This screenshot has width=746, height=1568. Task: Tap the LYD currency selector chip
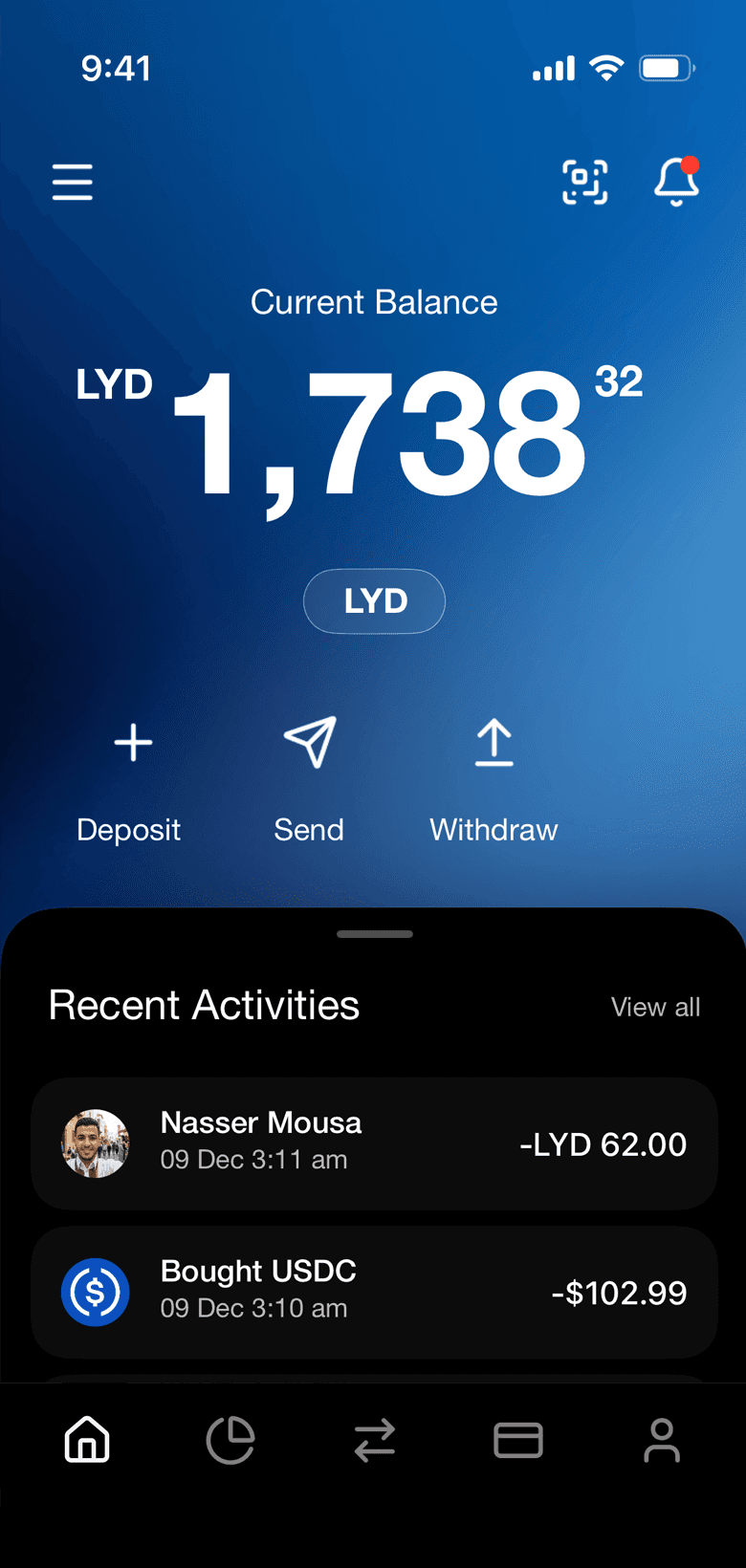pyautogui.click(x=374, y=601)
